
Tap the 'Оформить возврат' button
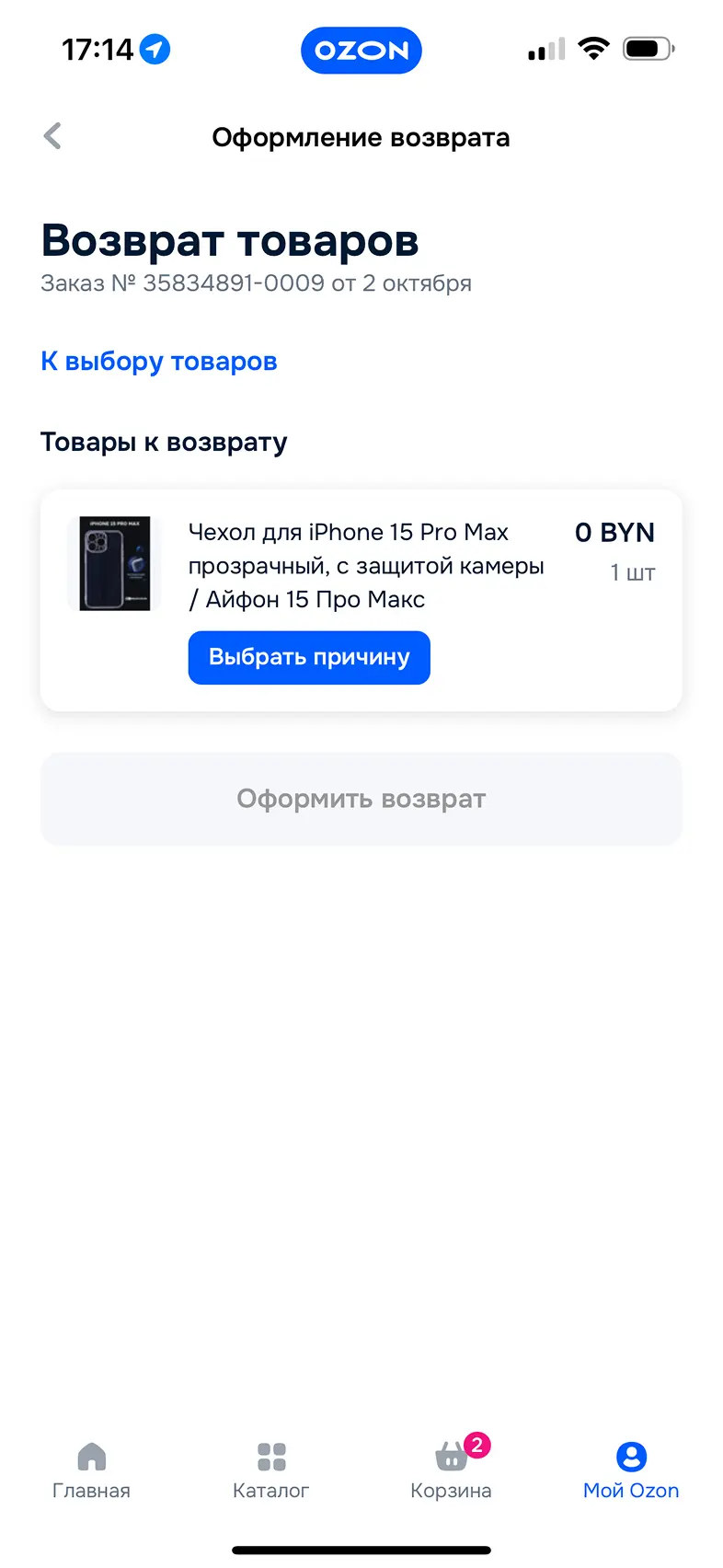click(361, 799)
